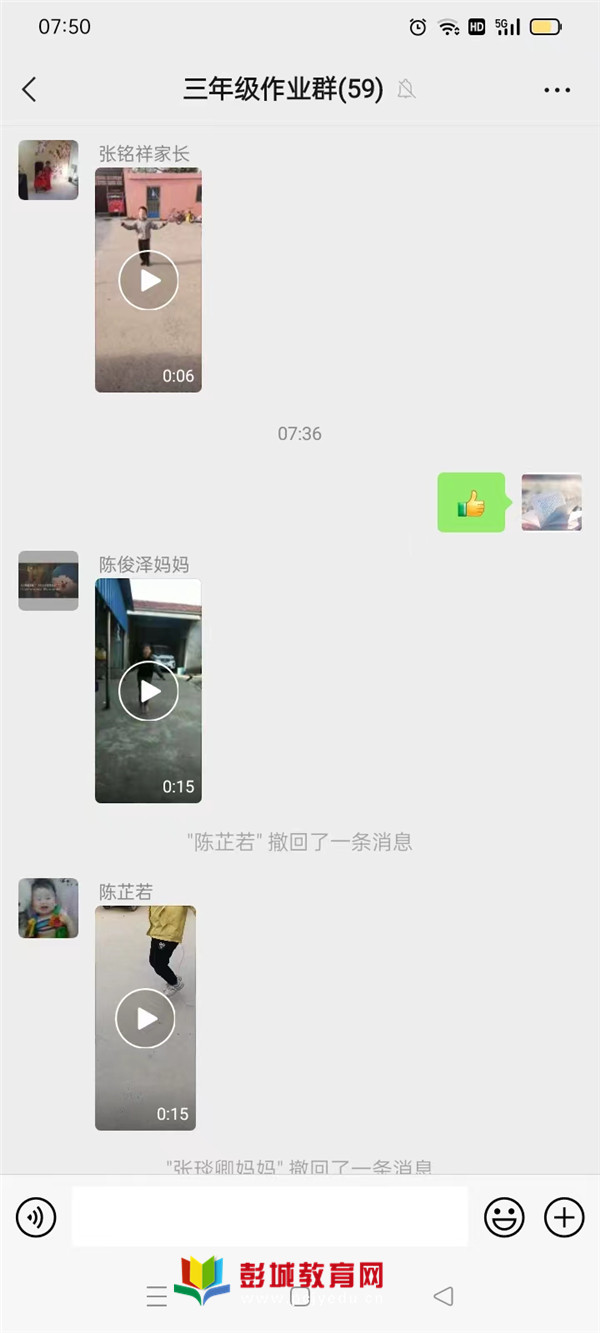The height and width of the screenshot is (1333, 600).
Task: Switch to voice message input
Action: (36, 1217)
